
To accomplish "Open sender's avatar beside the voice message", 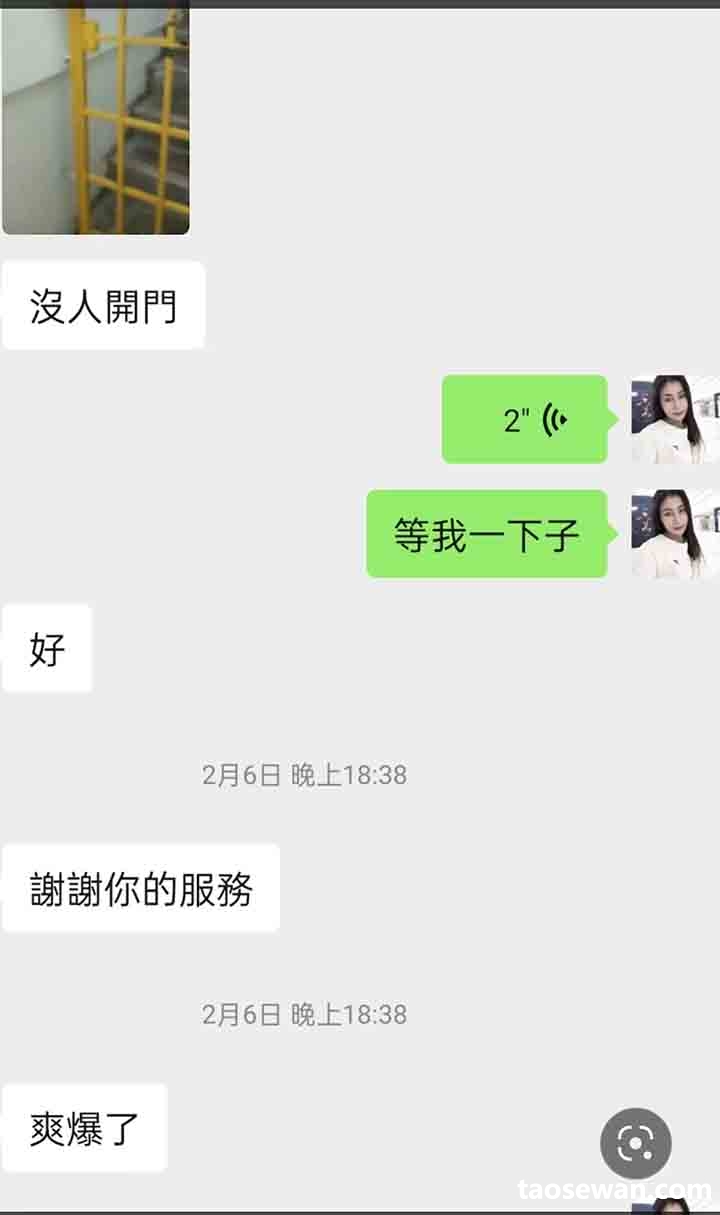I will [x=674, y=419].
